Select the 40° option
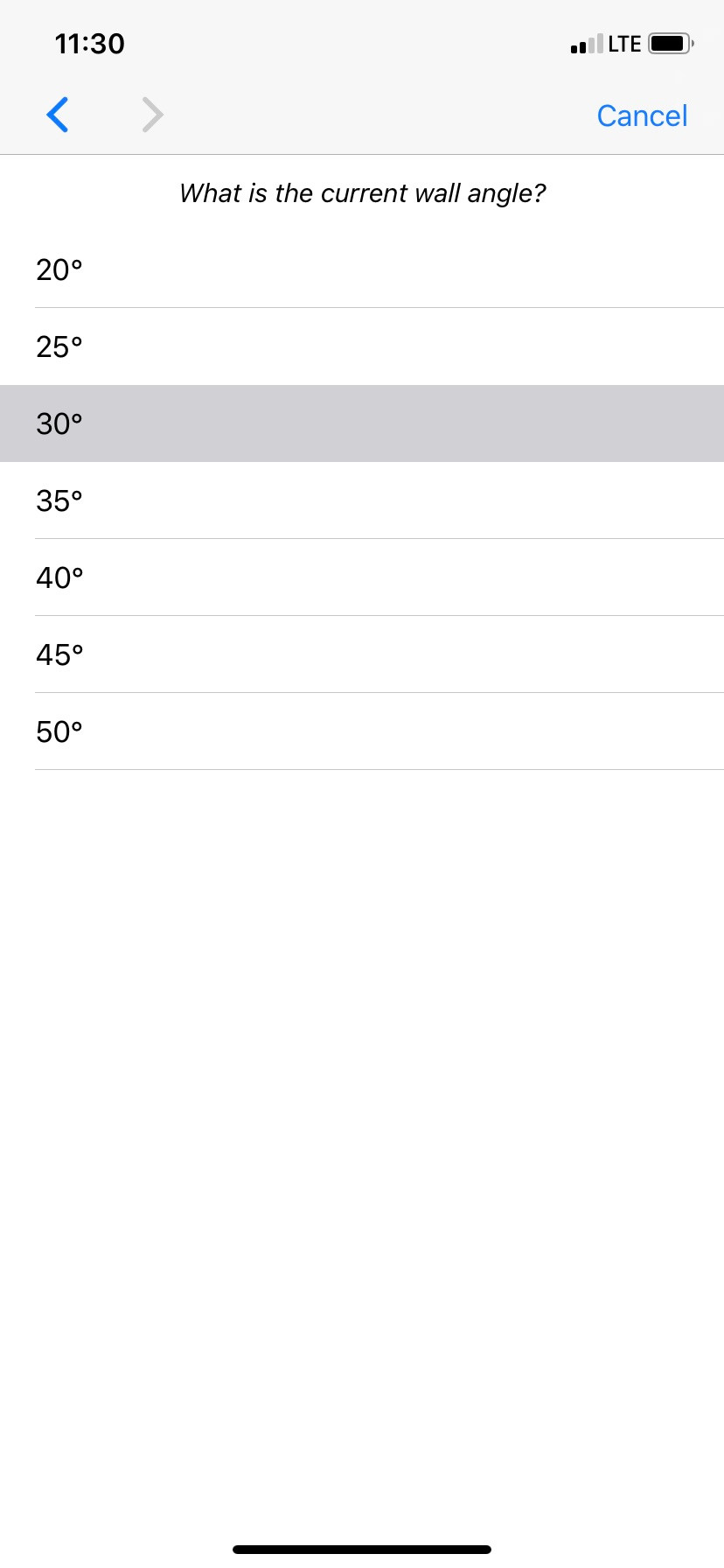This screenshot has height=1568, width=724. click(362, 577)
